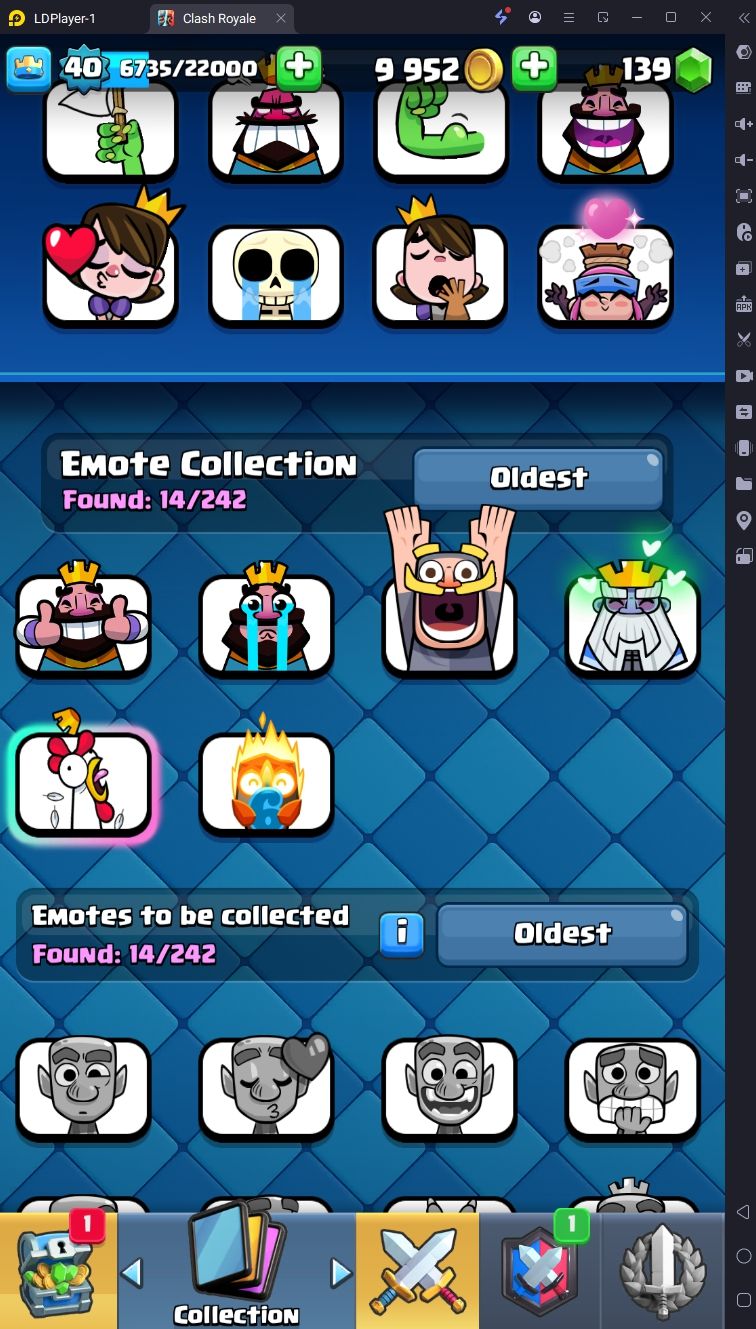Screen dimensions: 756x1329
Task: Select the crying skeleton emote in deck
Action: click(276, 274)
